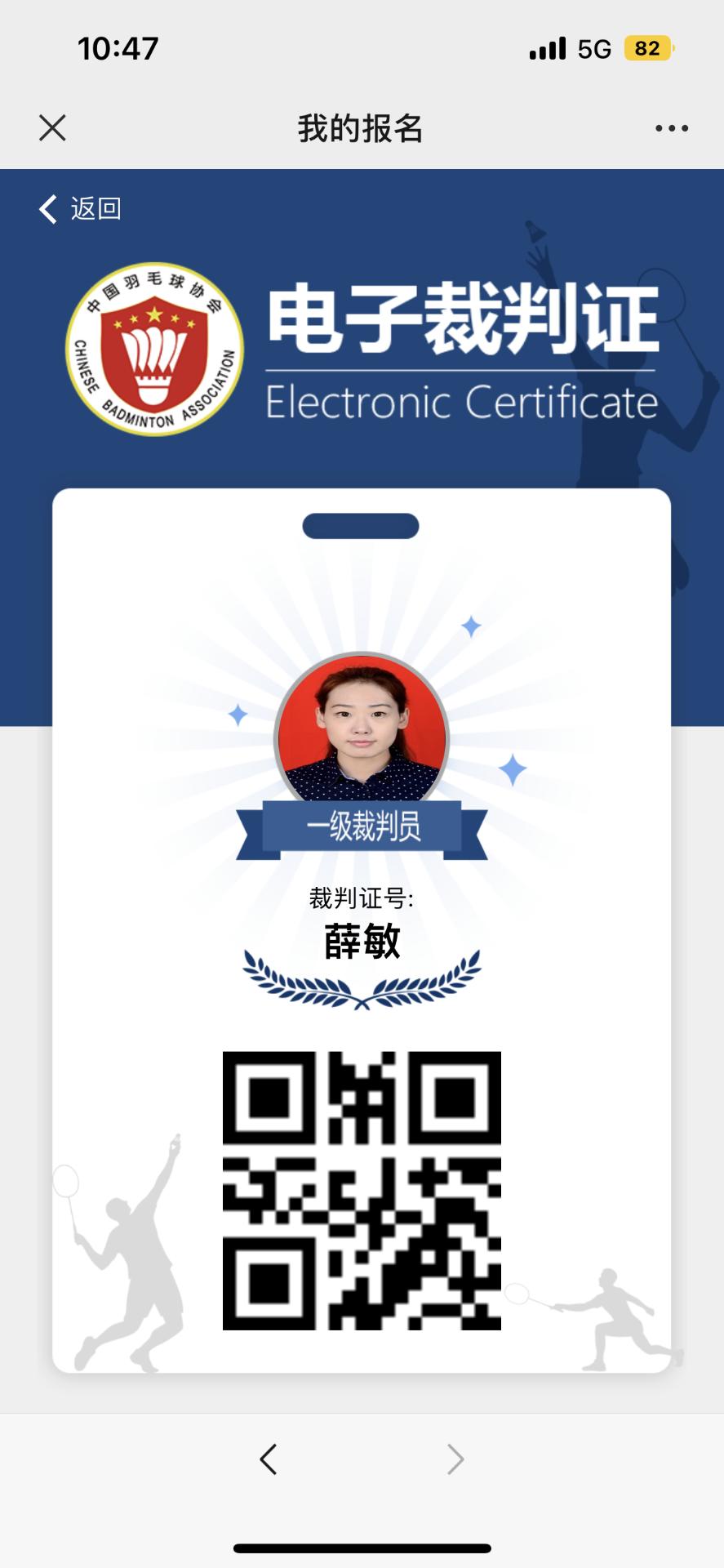Tap 返回 to go back
The height and width of the screenshot is (1568, 724).
pyautogui.click(x=80, y=209)
